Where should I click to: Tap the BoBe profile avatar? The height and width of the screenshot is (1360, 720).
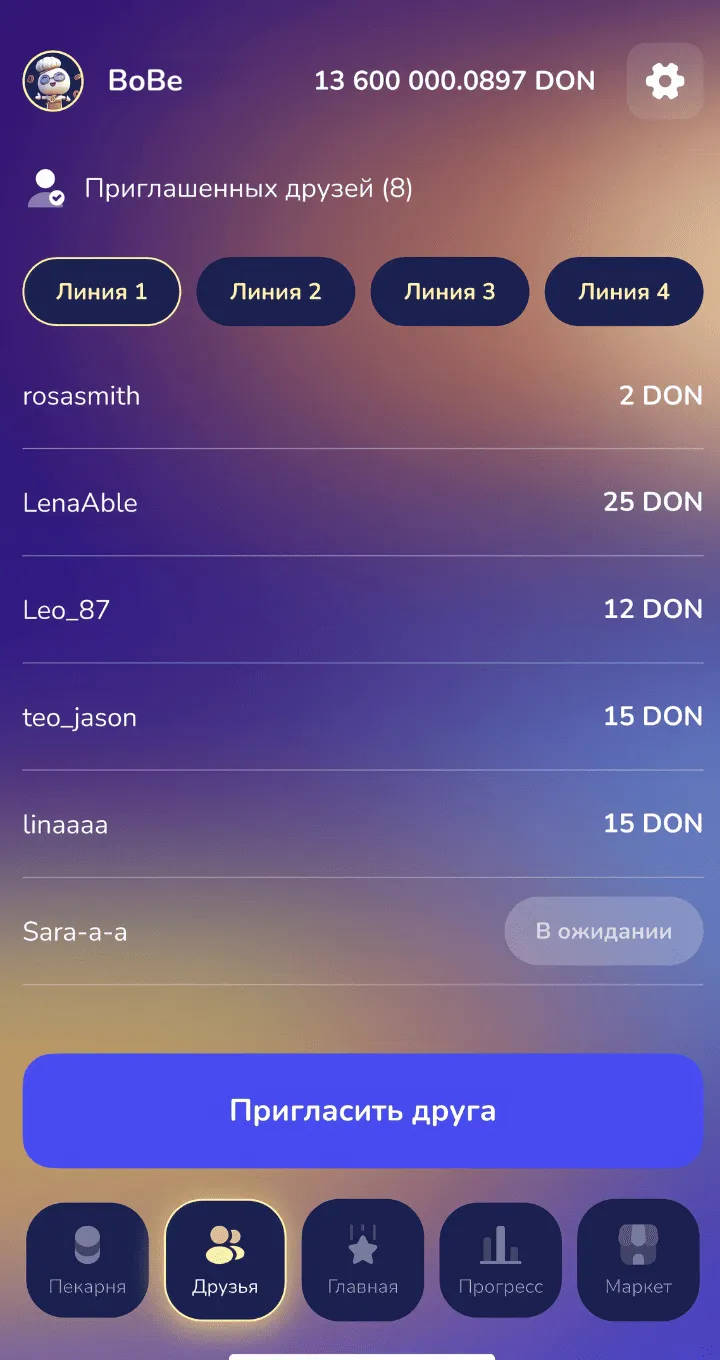52,81
